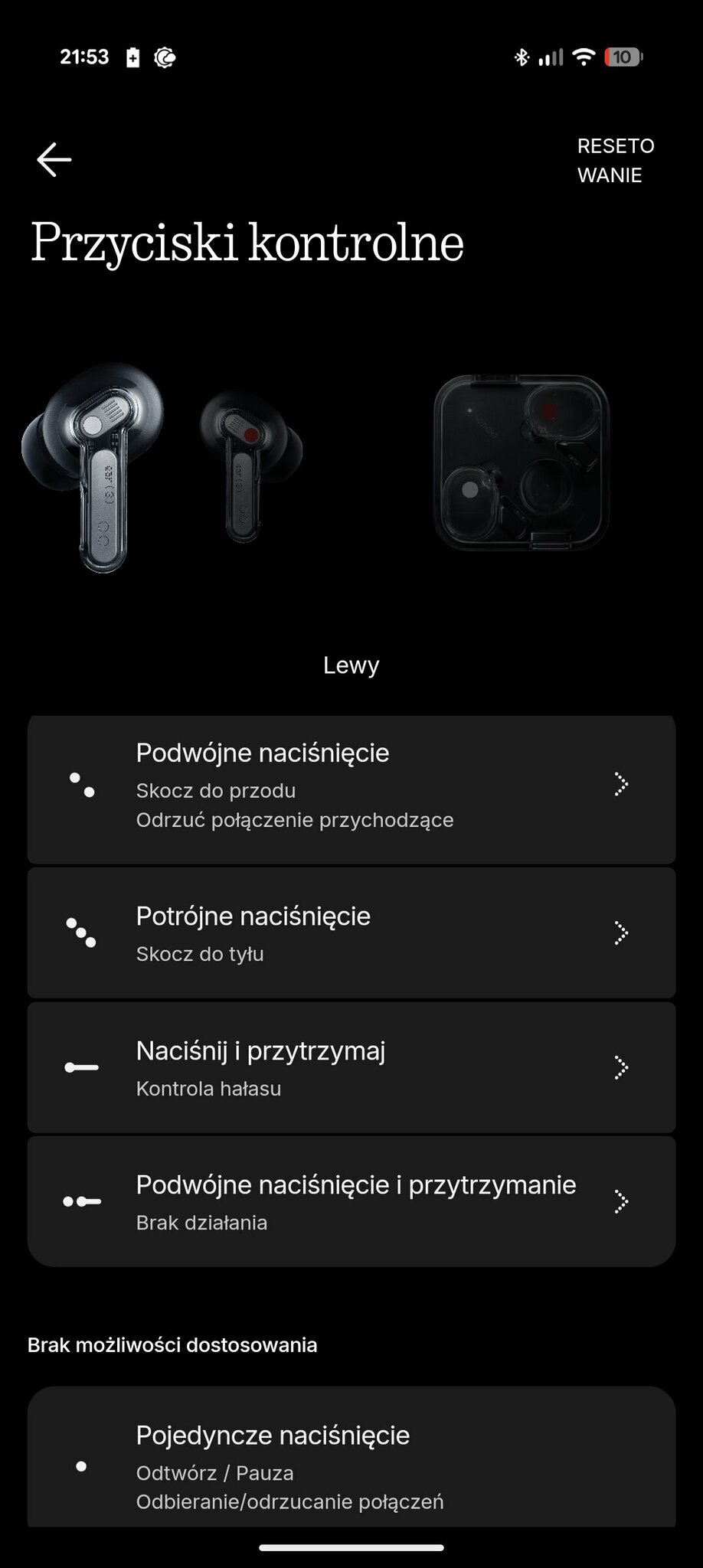Image resolution: width=703 pixels, height=1568 pixels.
Task: Select the charging case image
Action: coord(521,462)
